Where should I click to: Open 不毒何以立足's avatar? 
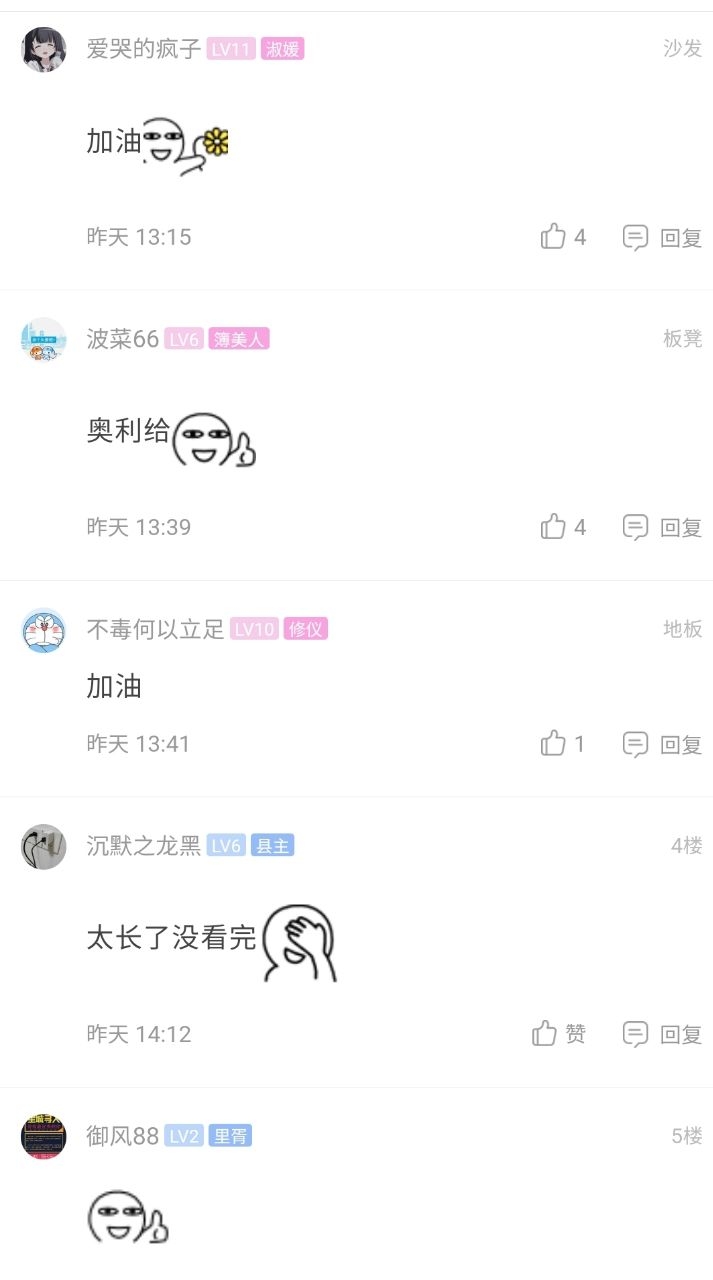click(x=44, y=630)
